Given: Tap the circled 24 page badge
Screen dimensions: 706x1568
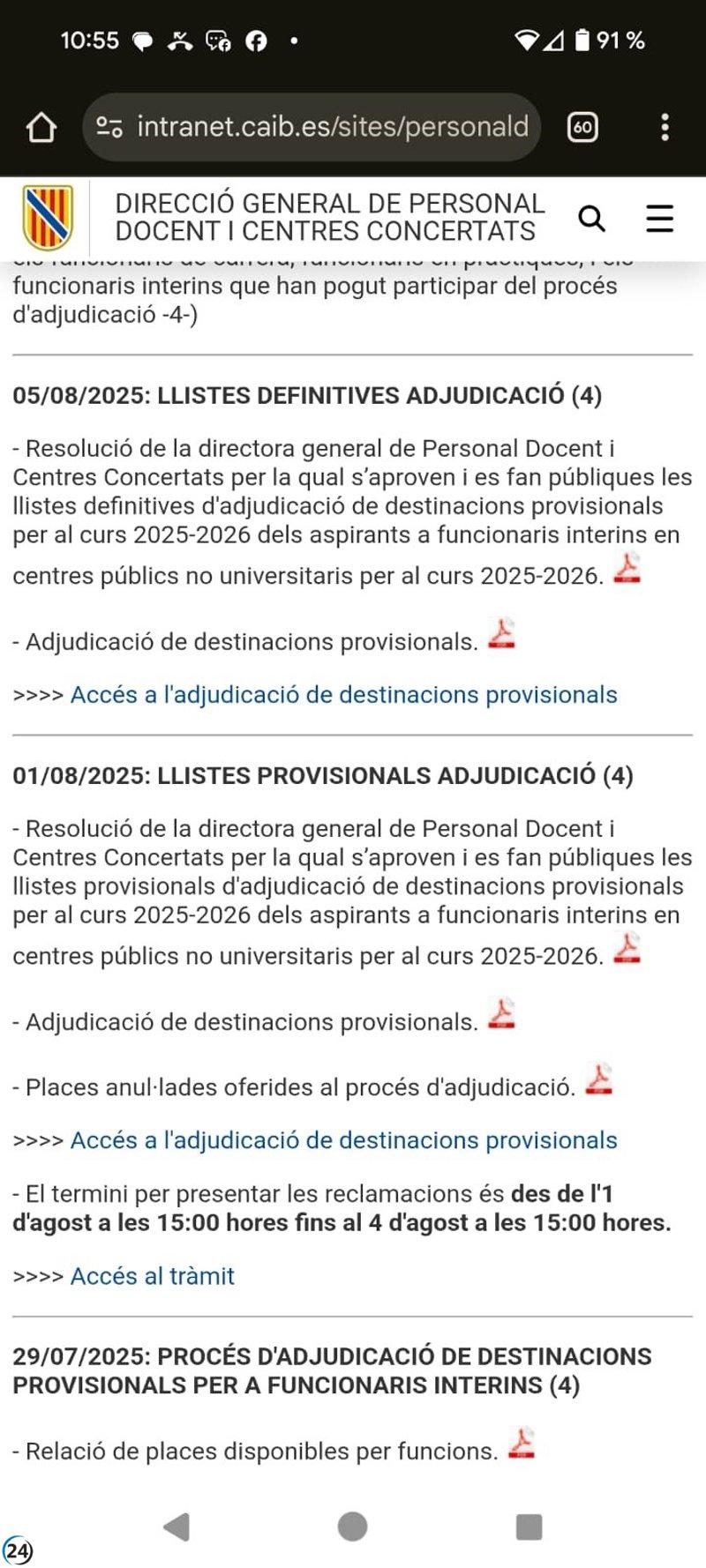Looking at the screenshot, I should coord(19,1549).
